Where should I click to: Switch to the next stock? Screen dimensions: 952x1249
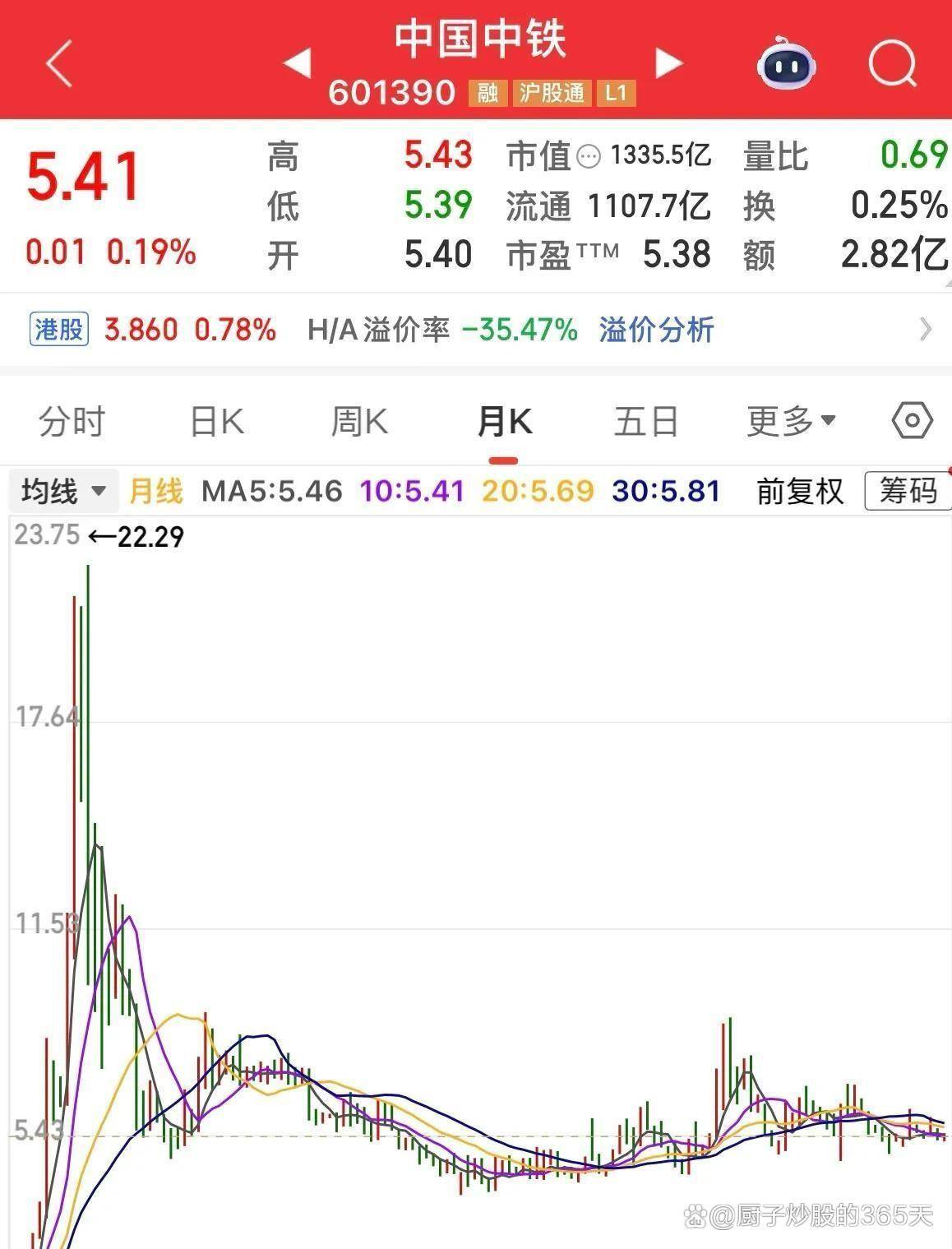(668, 63)
